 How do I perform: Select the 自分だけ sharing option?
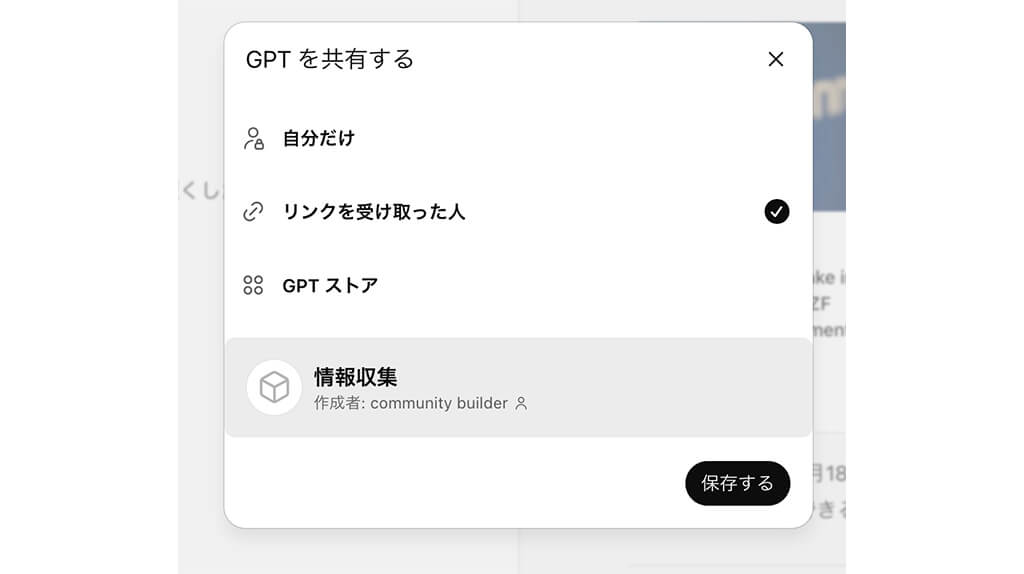[318, 139]
